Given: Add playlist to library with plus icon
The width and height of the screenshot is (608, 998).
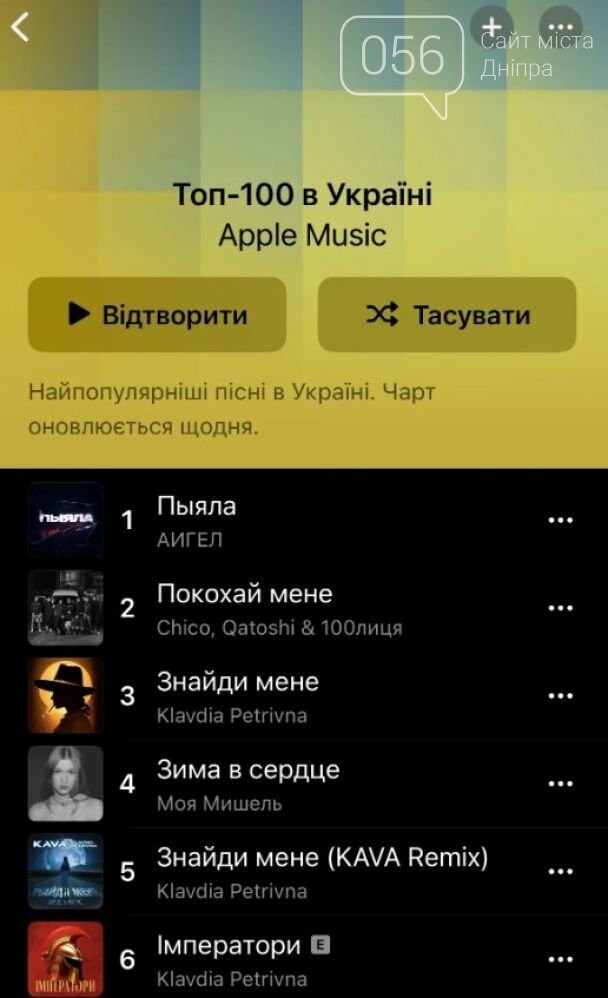Looking at the screenshot, I should tap(491, 26).
